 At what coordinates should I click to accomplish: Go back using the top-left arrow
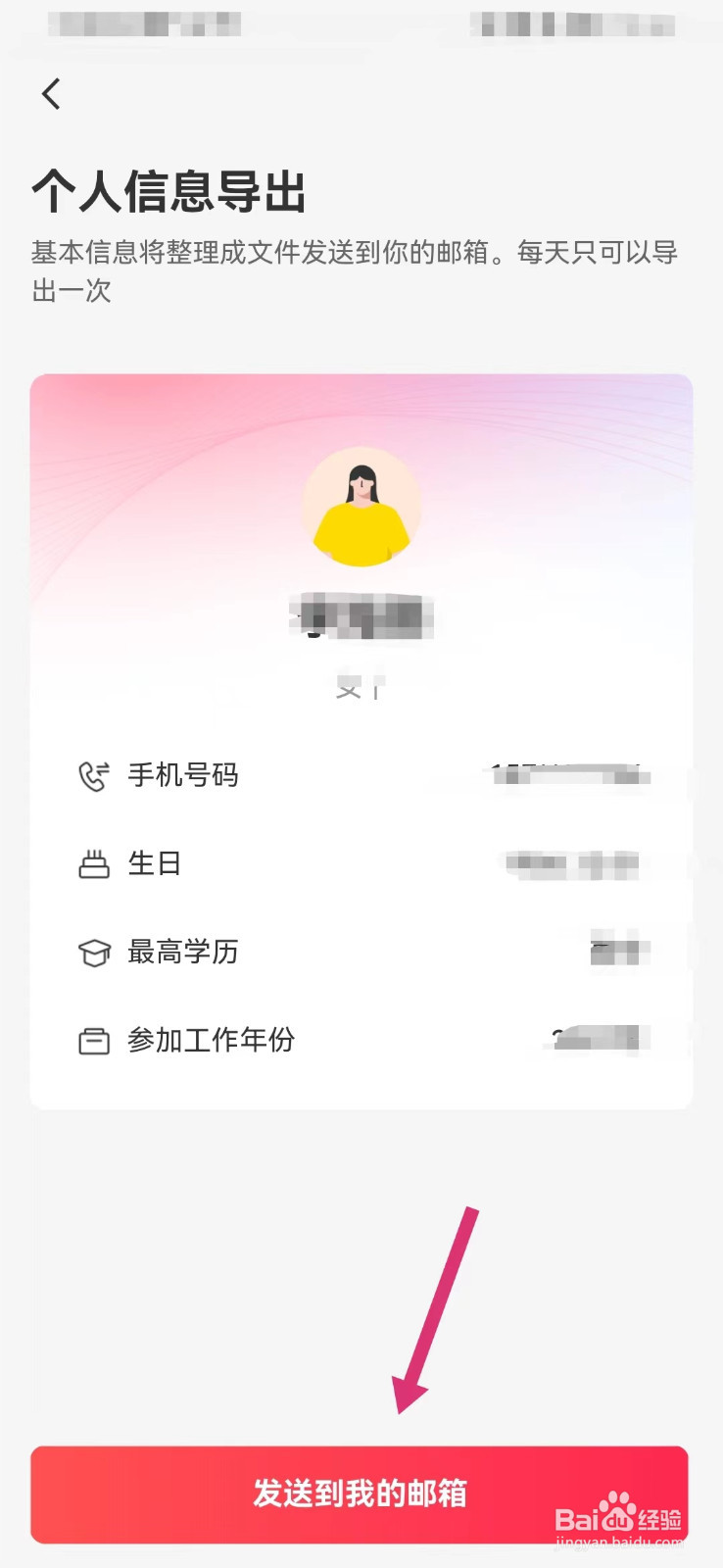[x=52, y=94]
